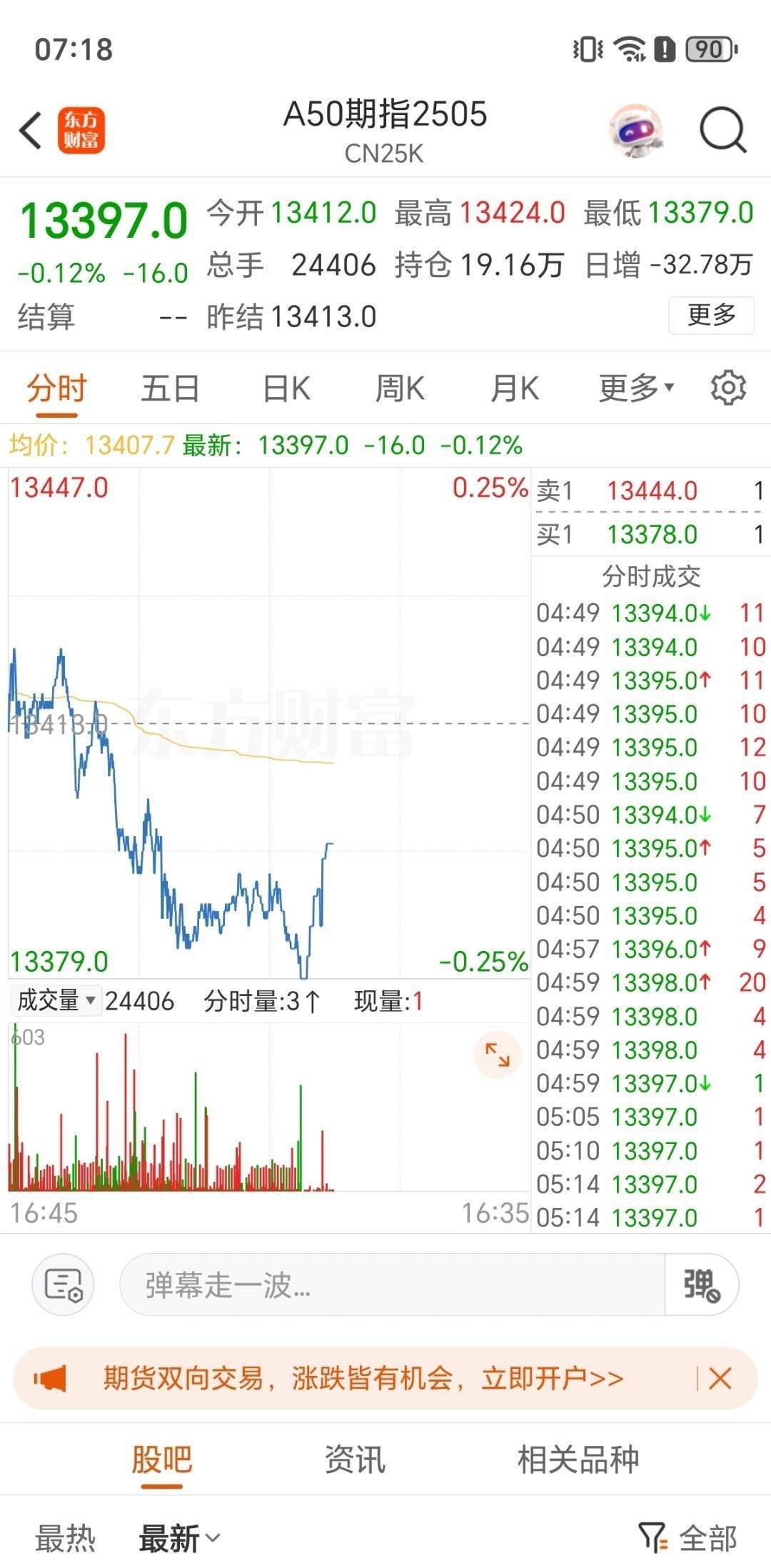Image resolution: width=771 pixels, height=1568 pixels.
Task: Dismiss the futures promotion banner
Action: pyautogui.click(x=720, y=1378)
